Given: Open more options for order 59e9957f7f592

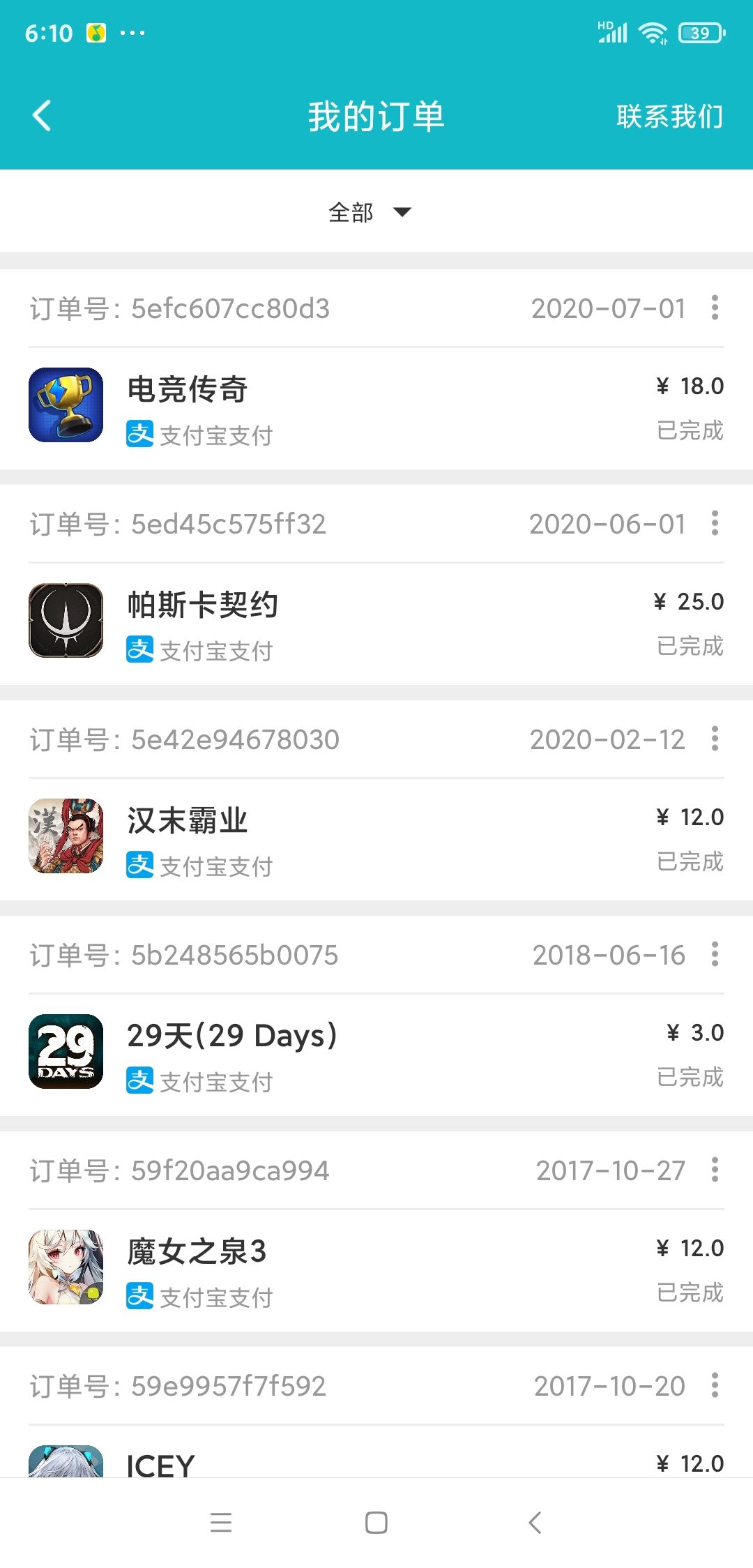Looking at the screenshot, I should coord(715,1385).
